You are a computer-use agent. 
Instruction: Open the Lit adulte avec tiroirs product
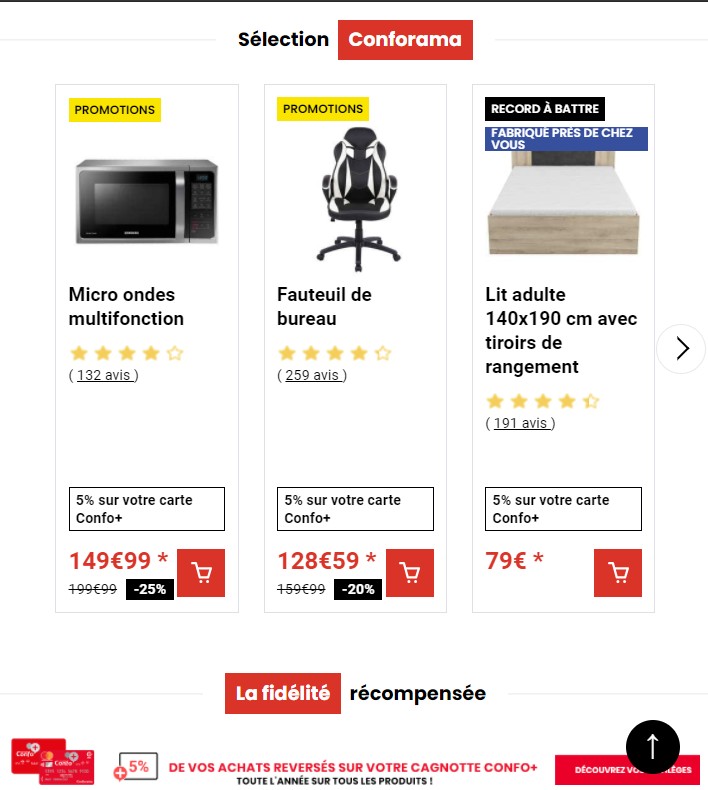pyautogui.click(x=561, y=331)
